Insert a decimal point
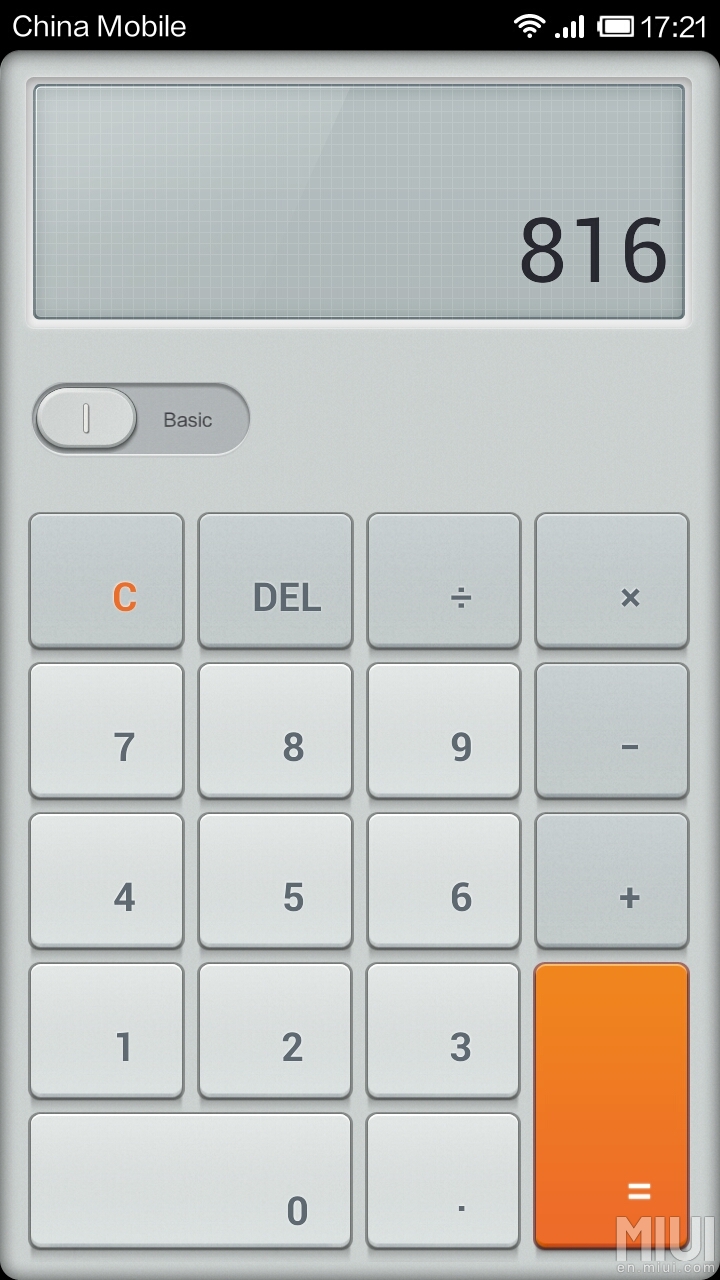 pos(444,1181)
